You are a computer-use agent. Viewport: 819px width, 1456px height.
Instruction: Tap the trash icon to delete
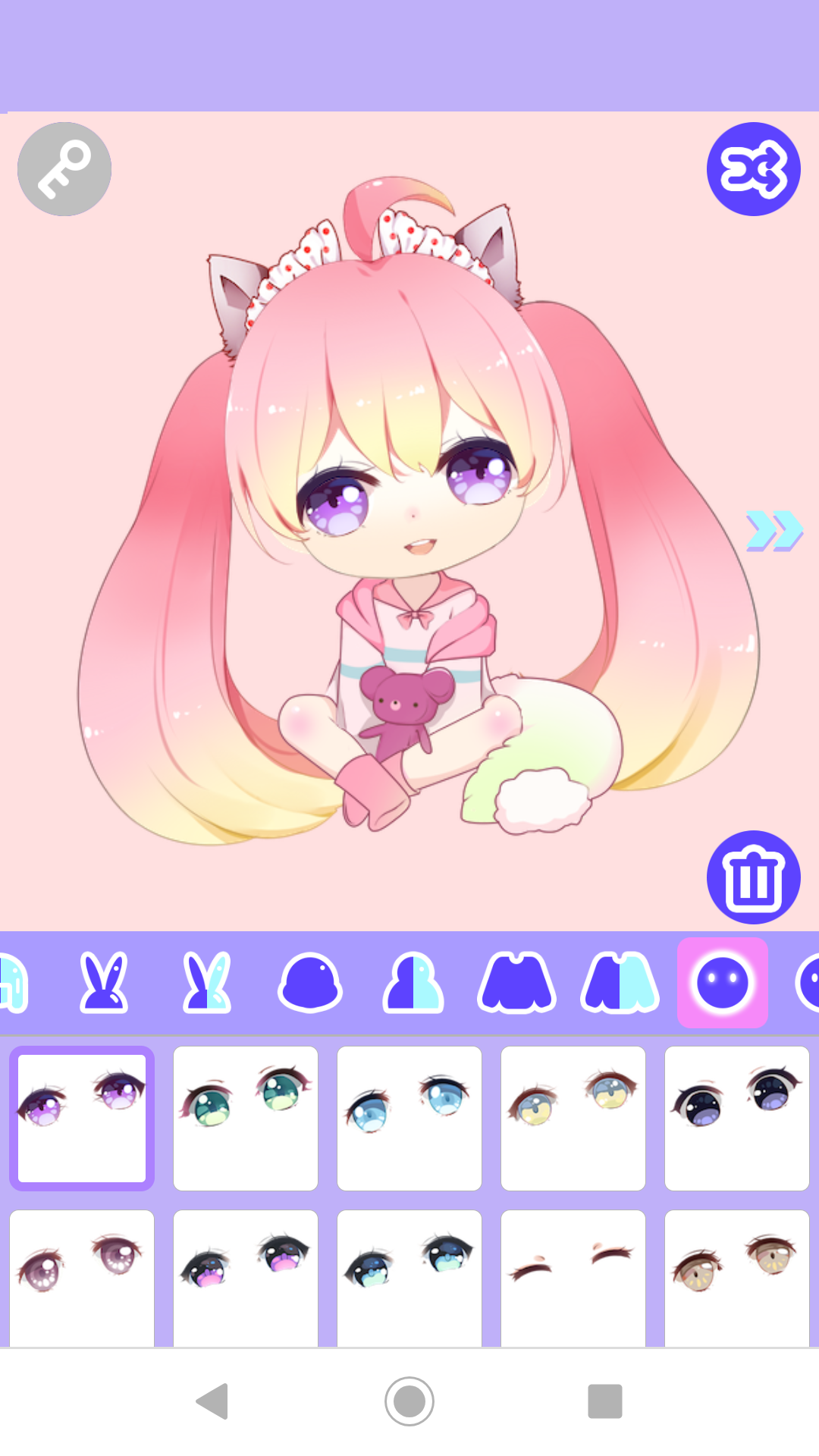[x=753, y=877]
